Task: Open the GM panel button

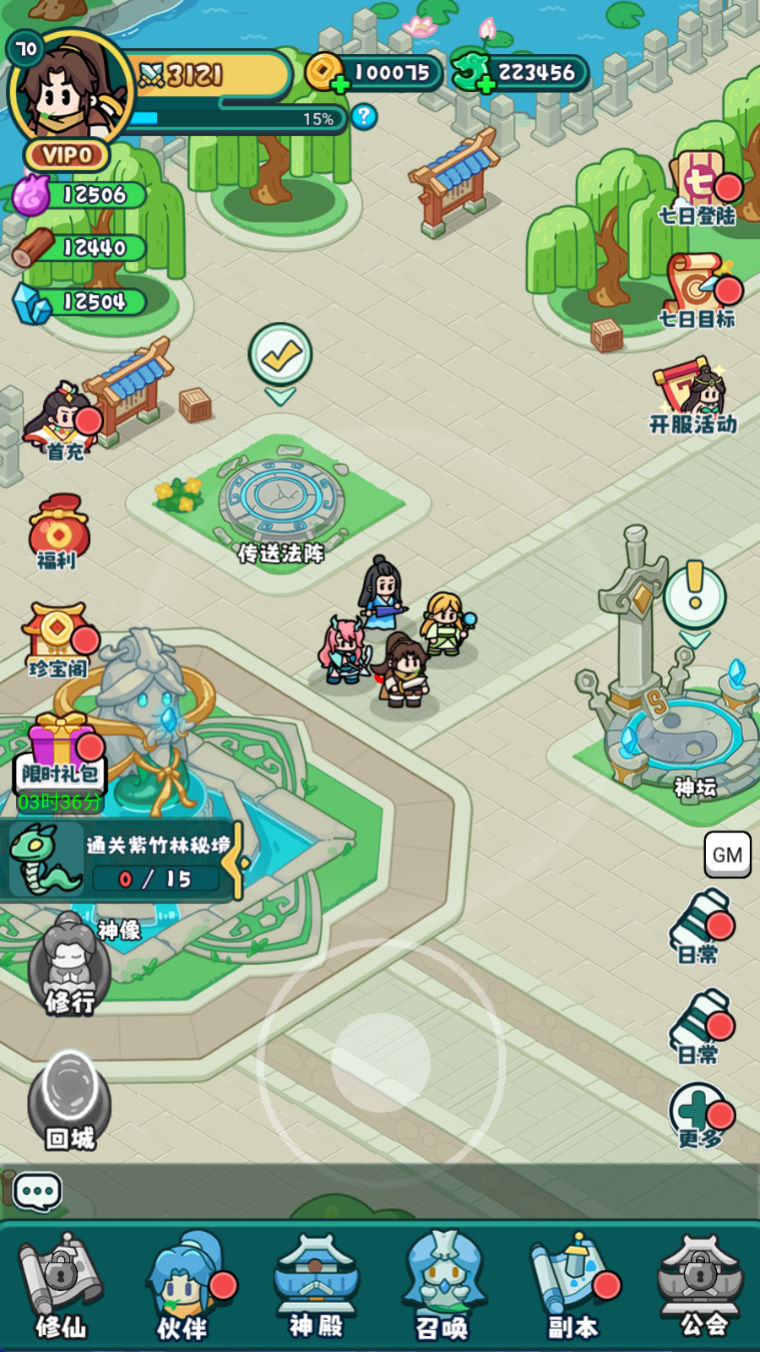Action: click(x=727, y=855)
